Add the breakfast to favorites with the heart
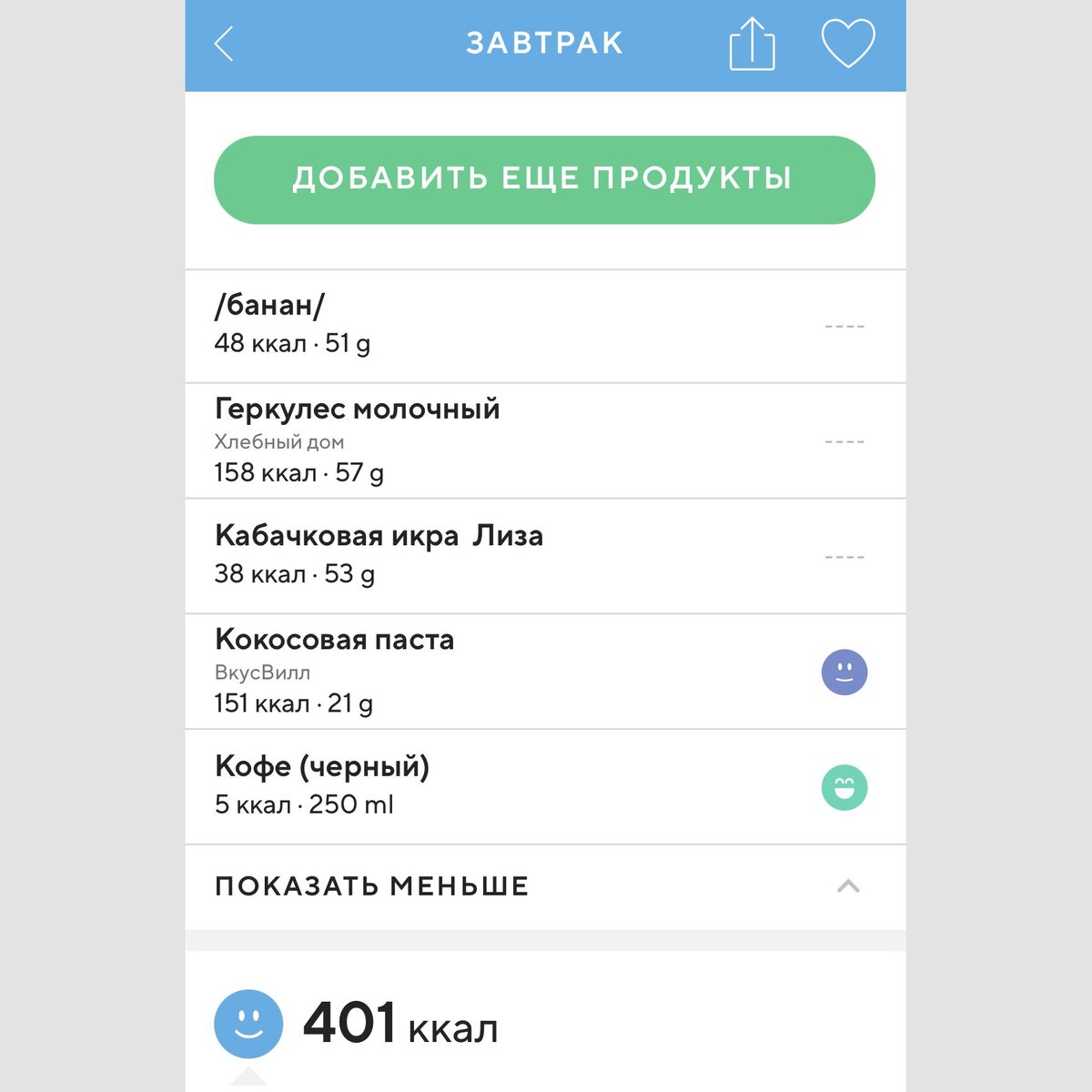The image size is (1092, 1092). 847,44
